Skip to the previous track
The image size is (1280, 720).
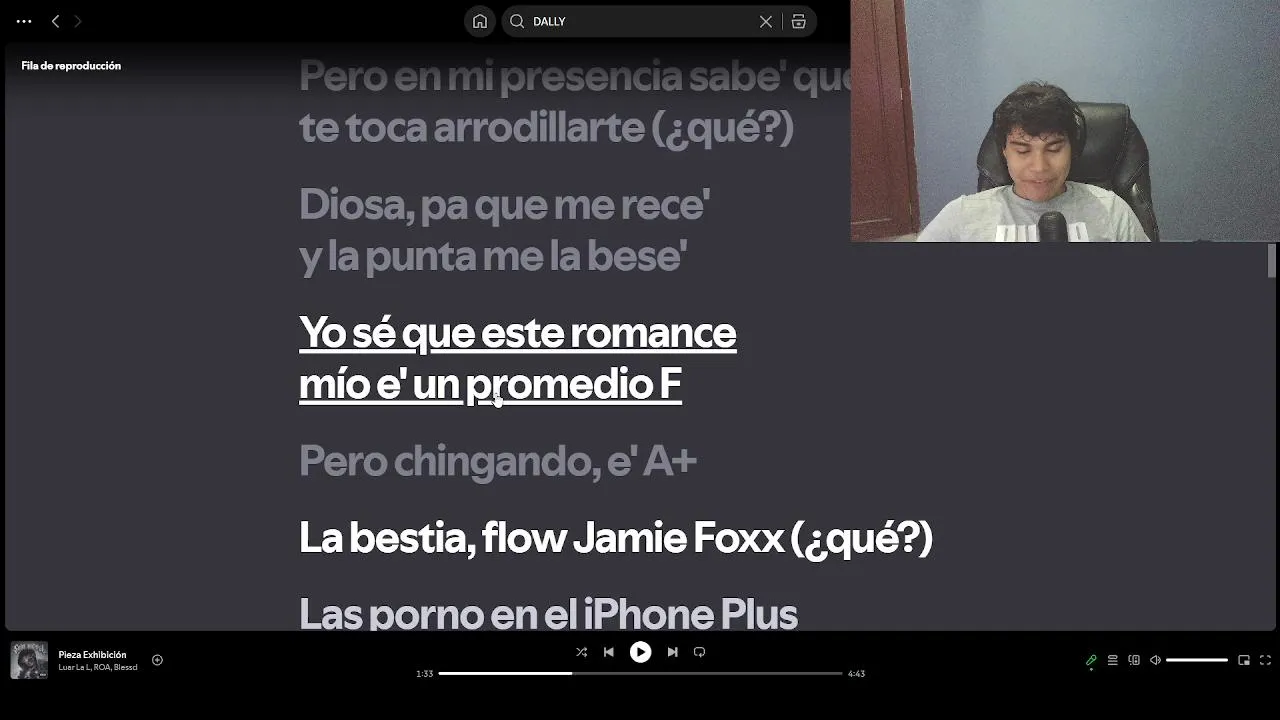point(609,652)
